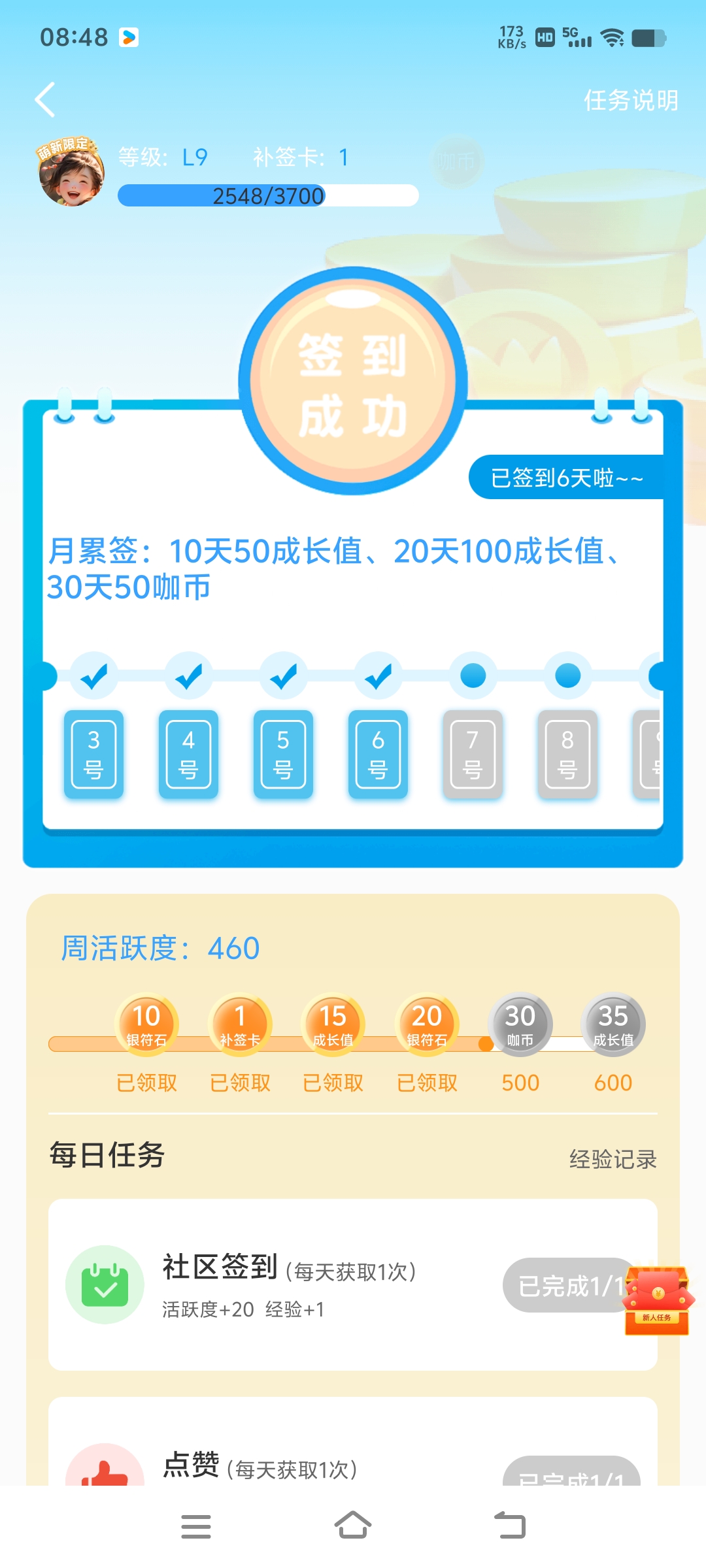The width and height of the screenshot is (706, 1568).
Task: Open recent apps from navigation bar
Action: coord(196,1526)
